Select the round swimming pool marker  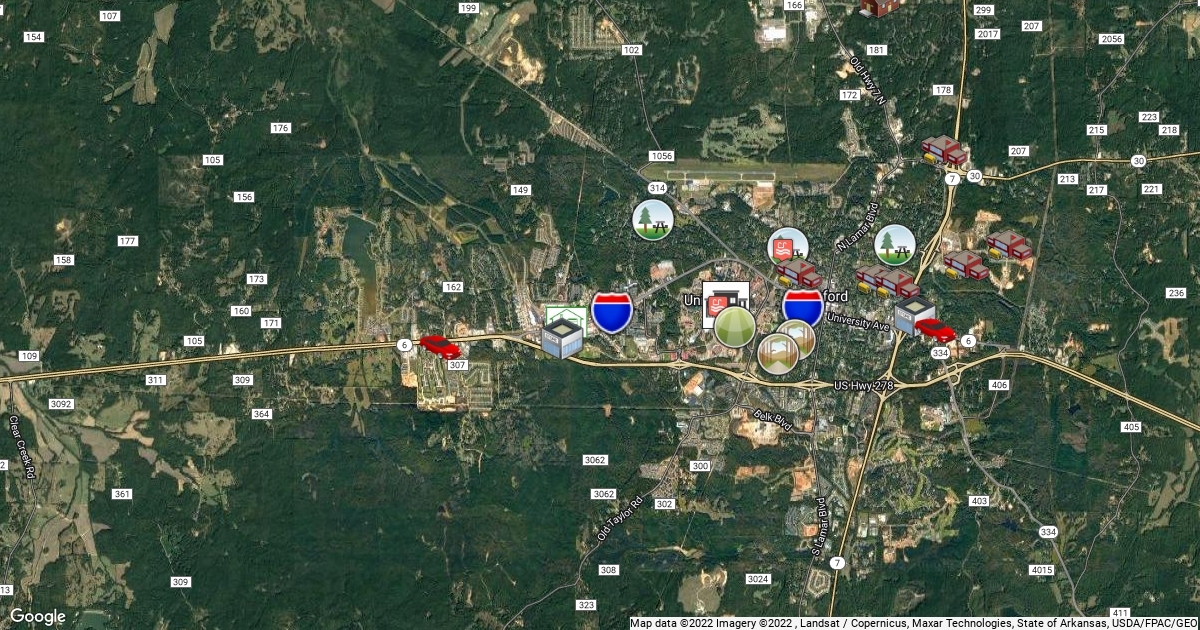point(787,246)
